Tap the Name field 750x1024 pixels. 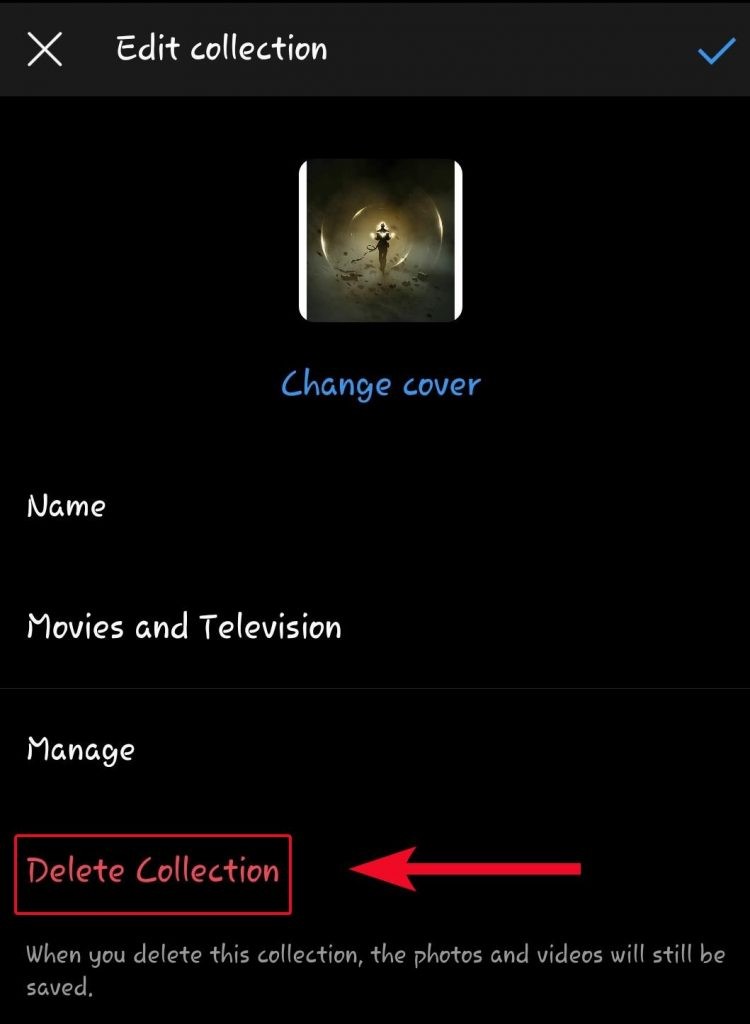66,506
